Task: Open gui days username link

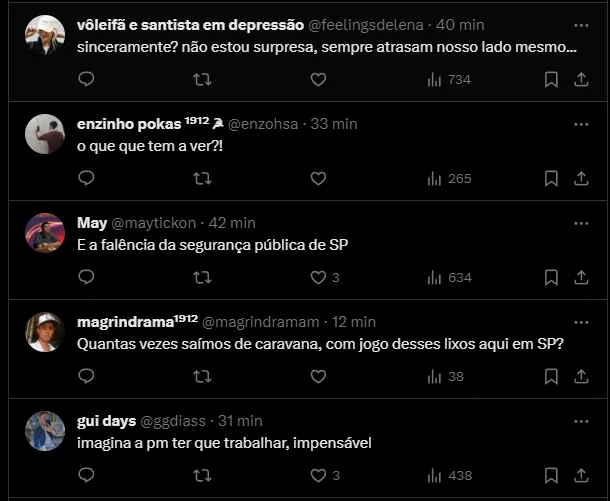Action: [103, 421]
